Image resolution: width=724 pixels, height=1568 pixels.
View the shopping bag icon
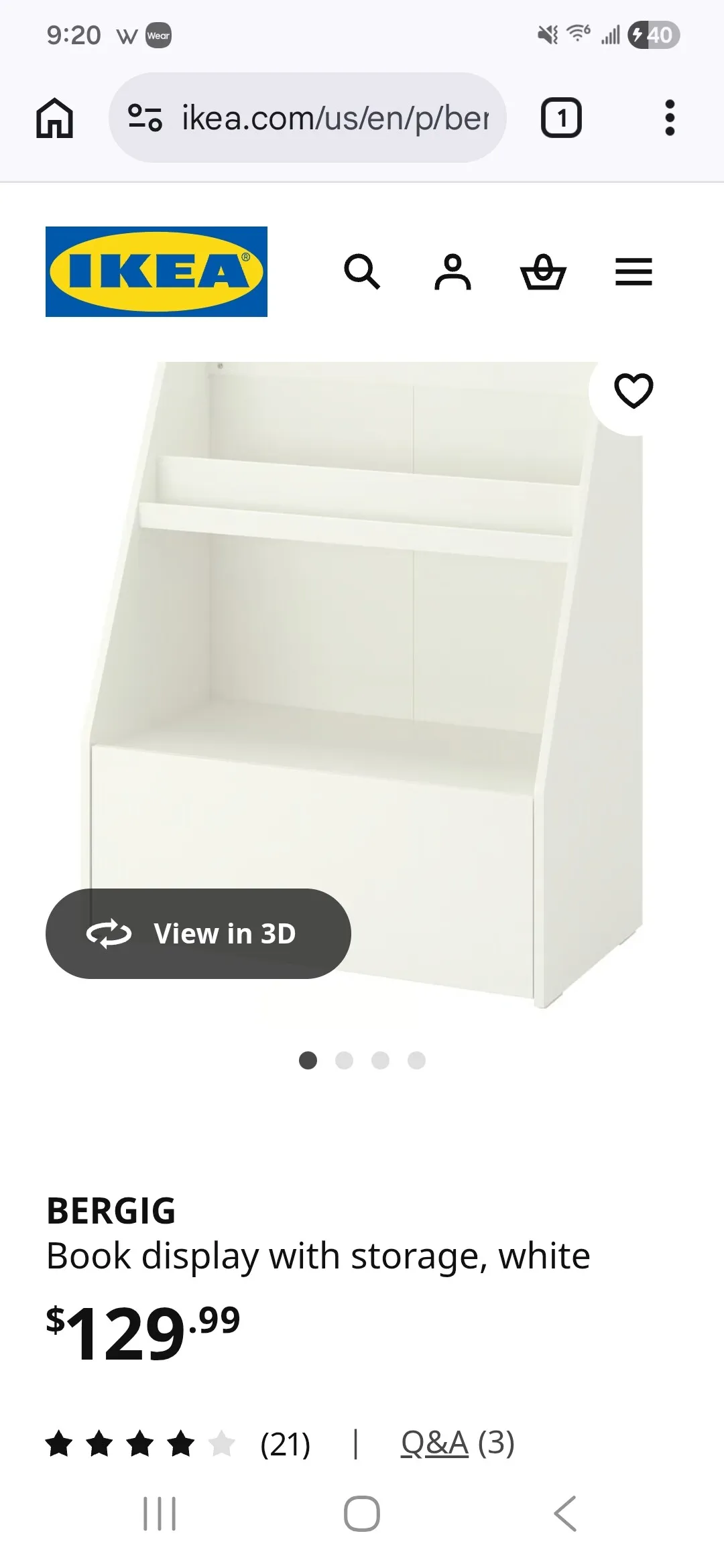543,272
